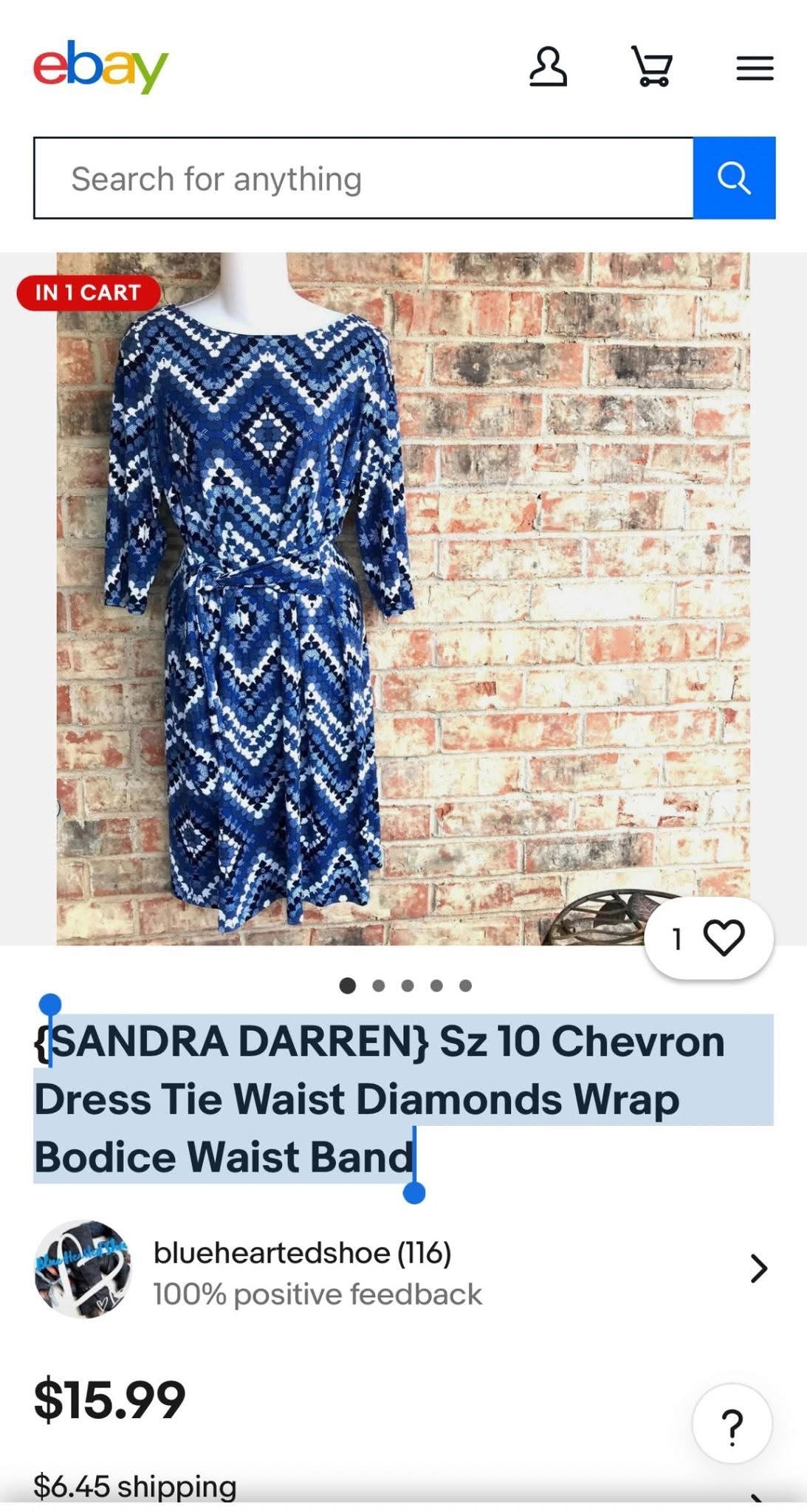The image size is (807, 1512).
Task: Open the shopping cart
Action: (654, 68)
